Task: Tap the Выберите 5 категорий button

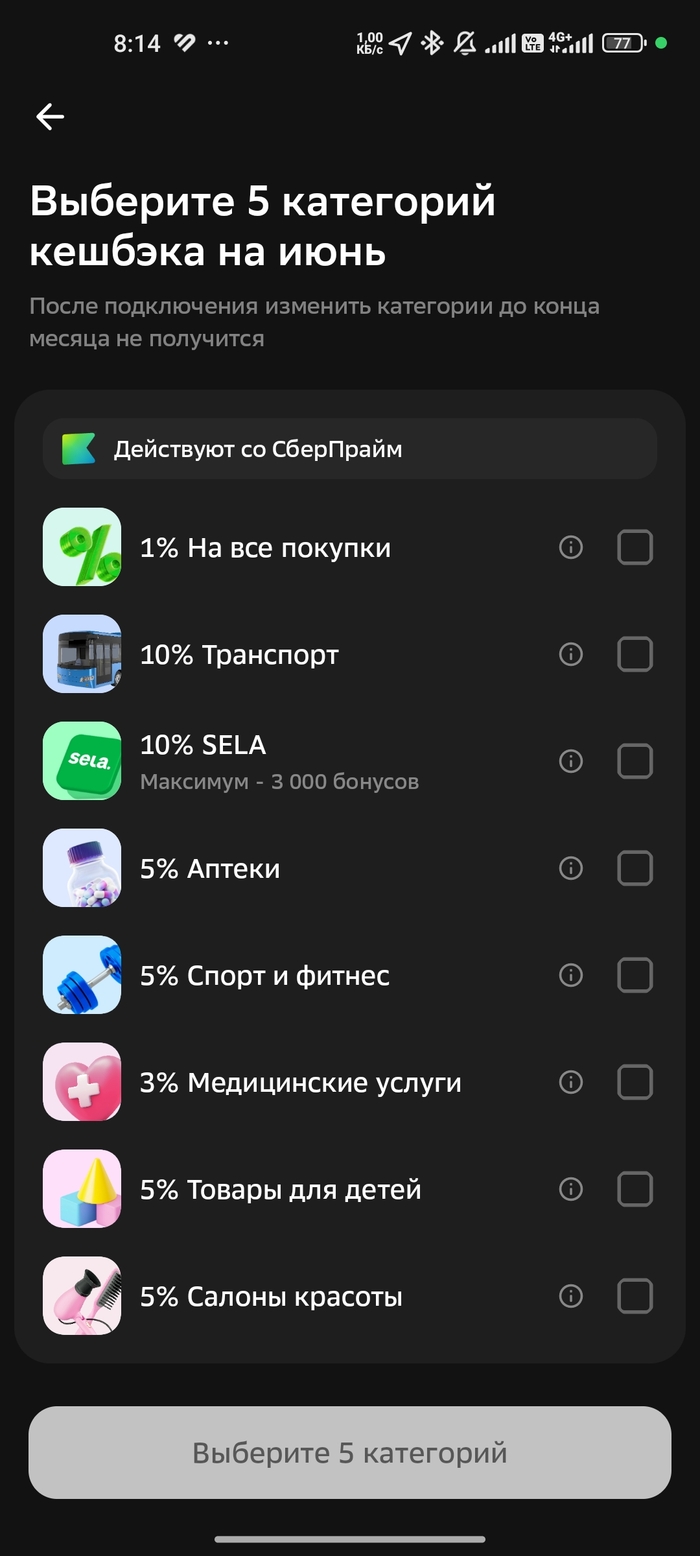Action: (350, 1453)
